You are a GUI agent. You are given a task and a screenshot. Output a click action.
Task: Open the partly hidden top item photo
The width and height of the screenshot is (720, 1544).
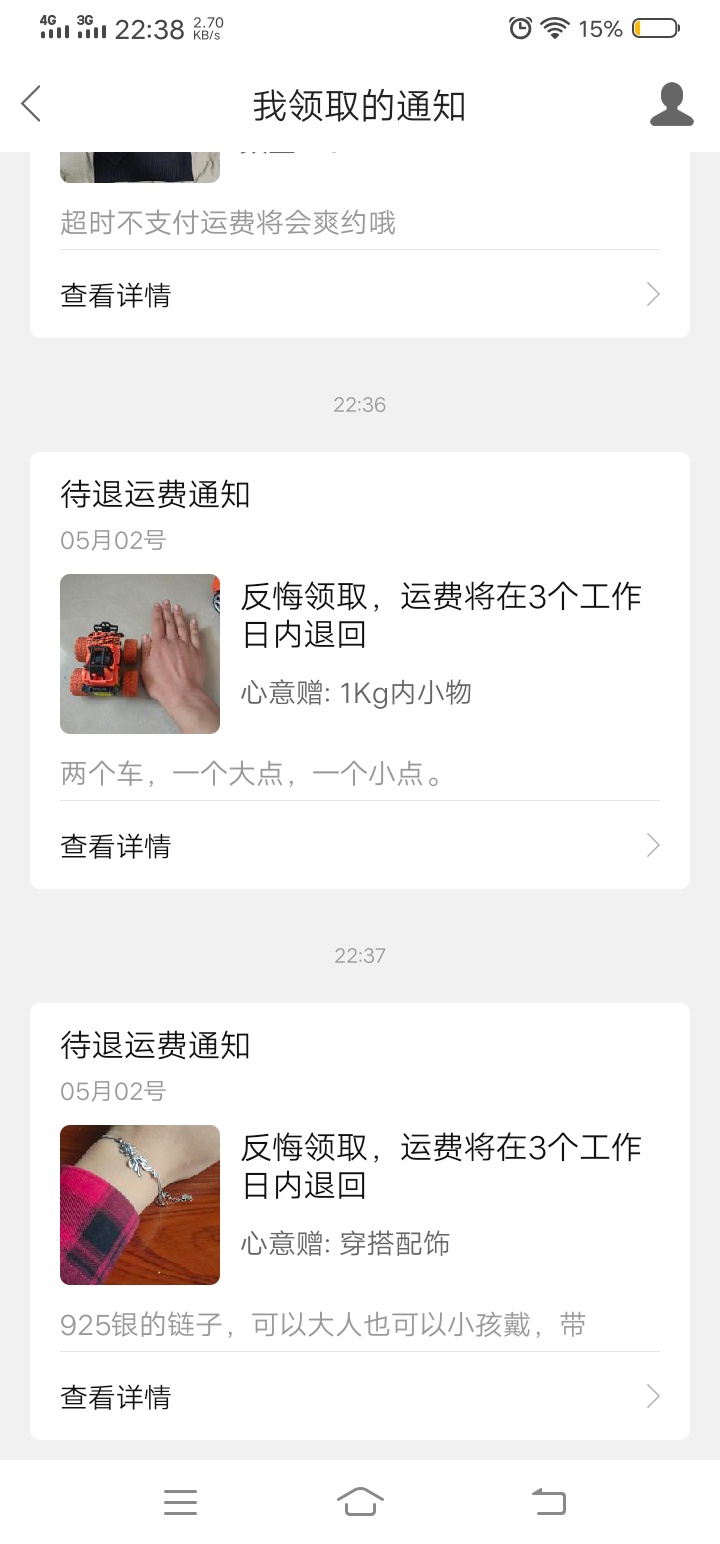pyautogui.click(x=140, y=167)
